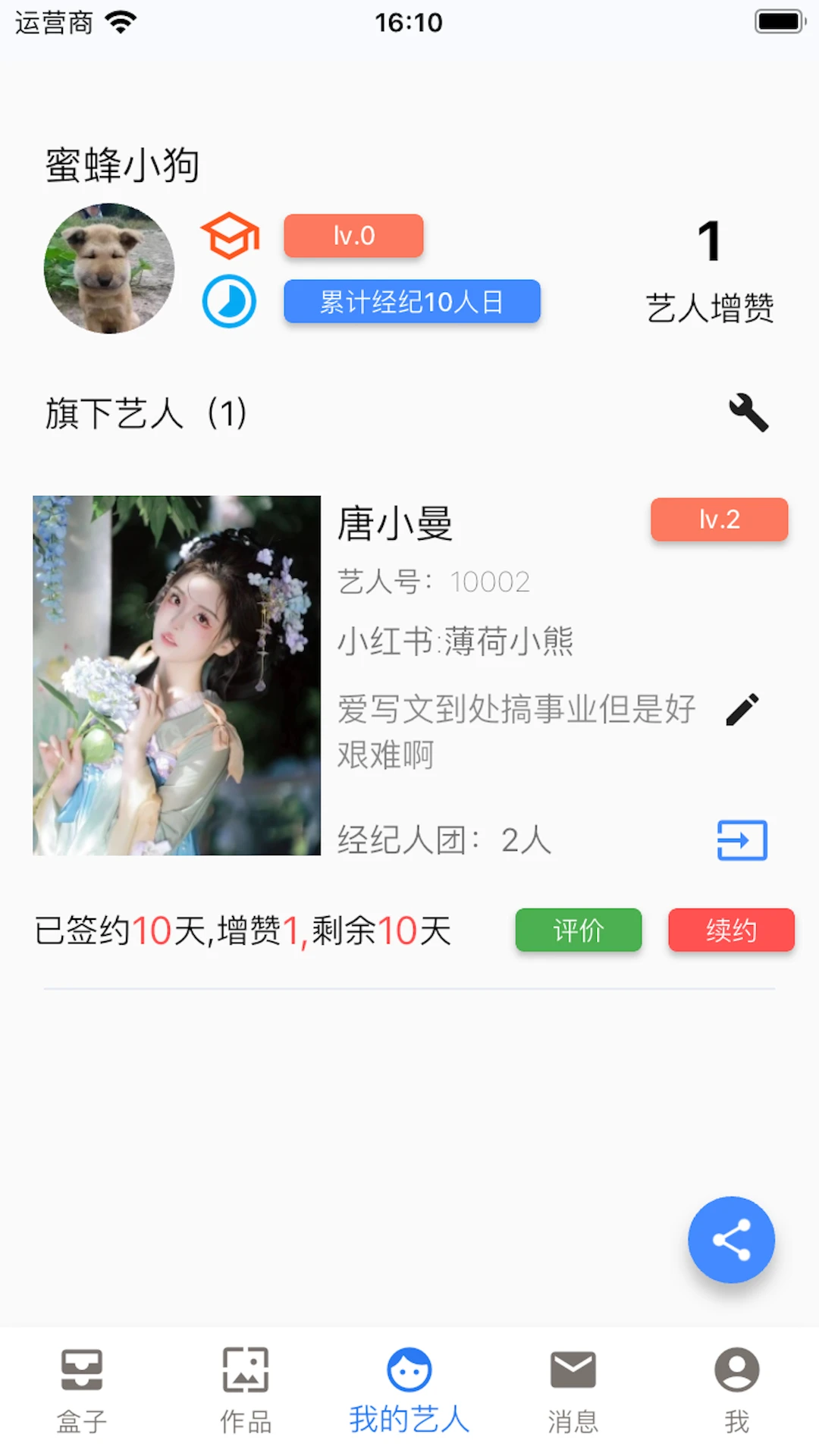The height and width of the screenshot is (1456, 819).
Task: Tap the 作品 gallery icon
Action: click(244, 1371)
